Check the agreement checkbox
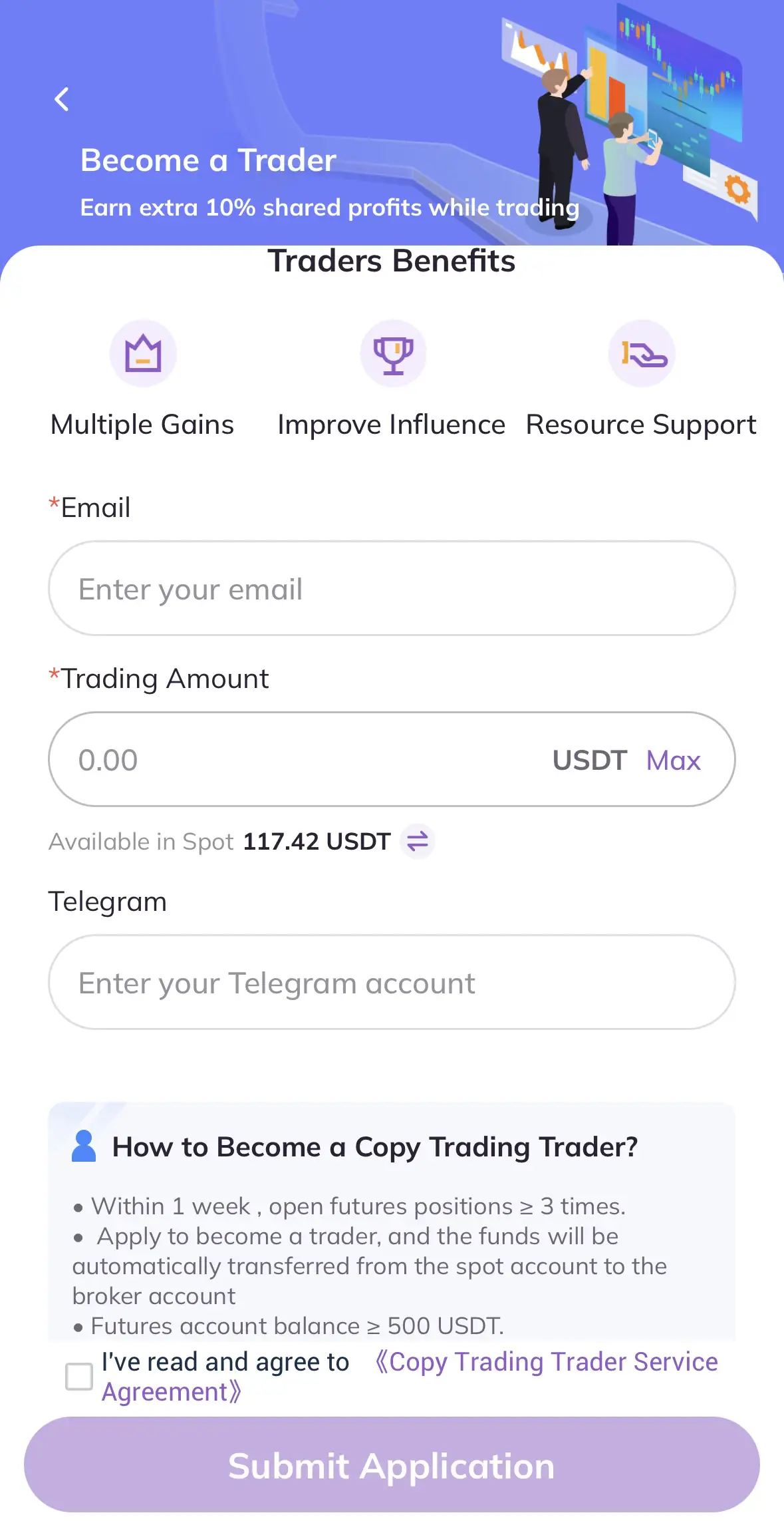The image size is (784, 1537). [x=79, y=1377]
